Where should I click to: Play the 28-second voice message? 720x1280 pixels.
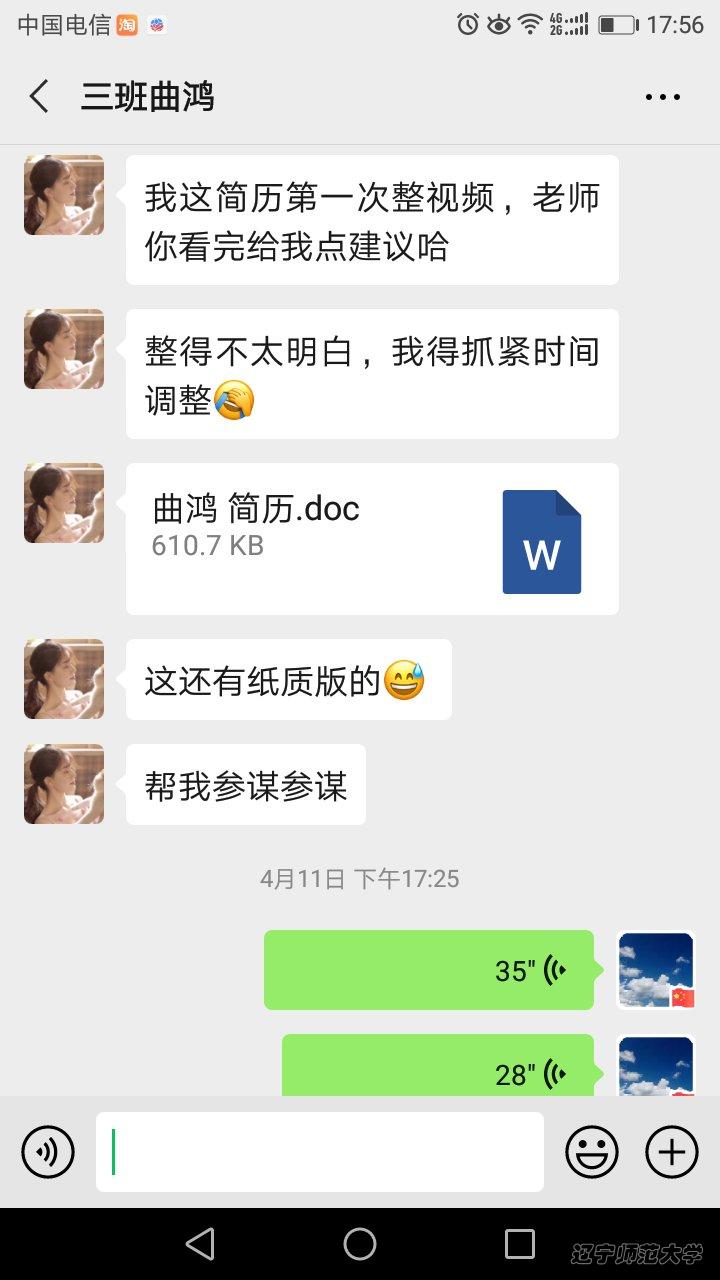[438, 1068]
